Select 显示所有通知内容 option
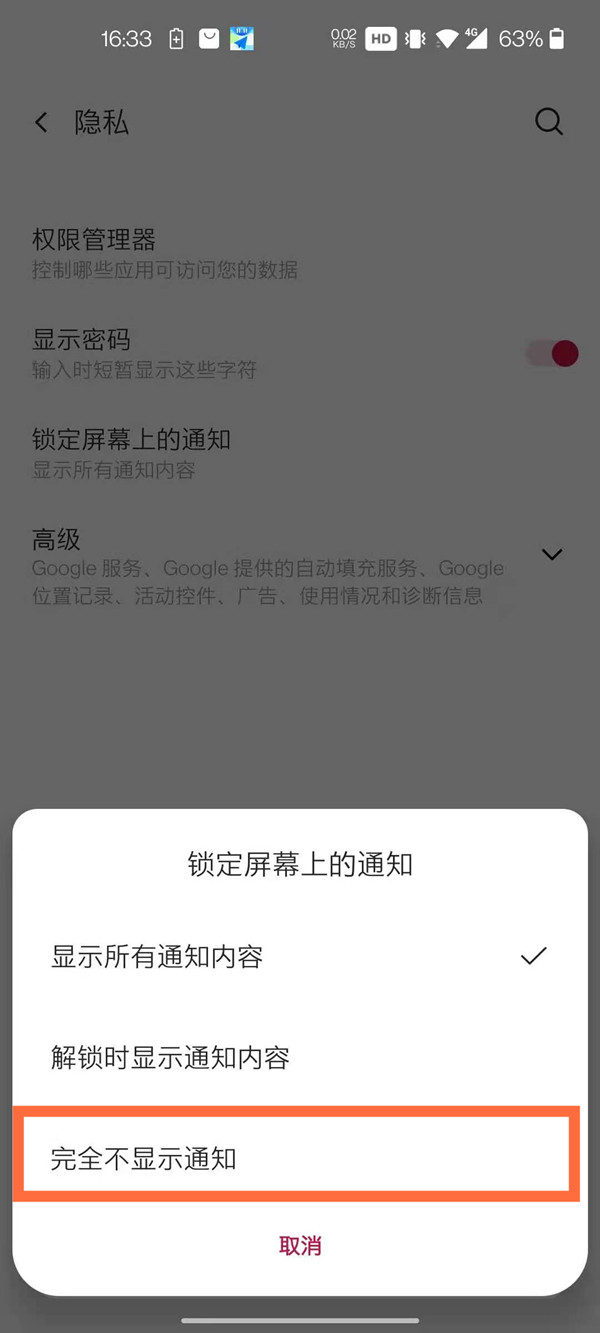Image resolution: width=600 pixels, height=1333 pixels. tap(157, 957)
